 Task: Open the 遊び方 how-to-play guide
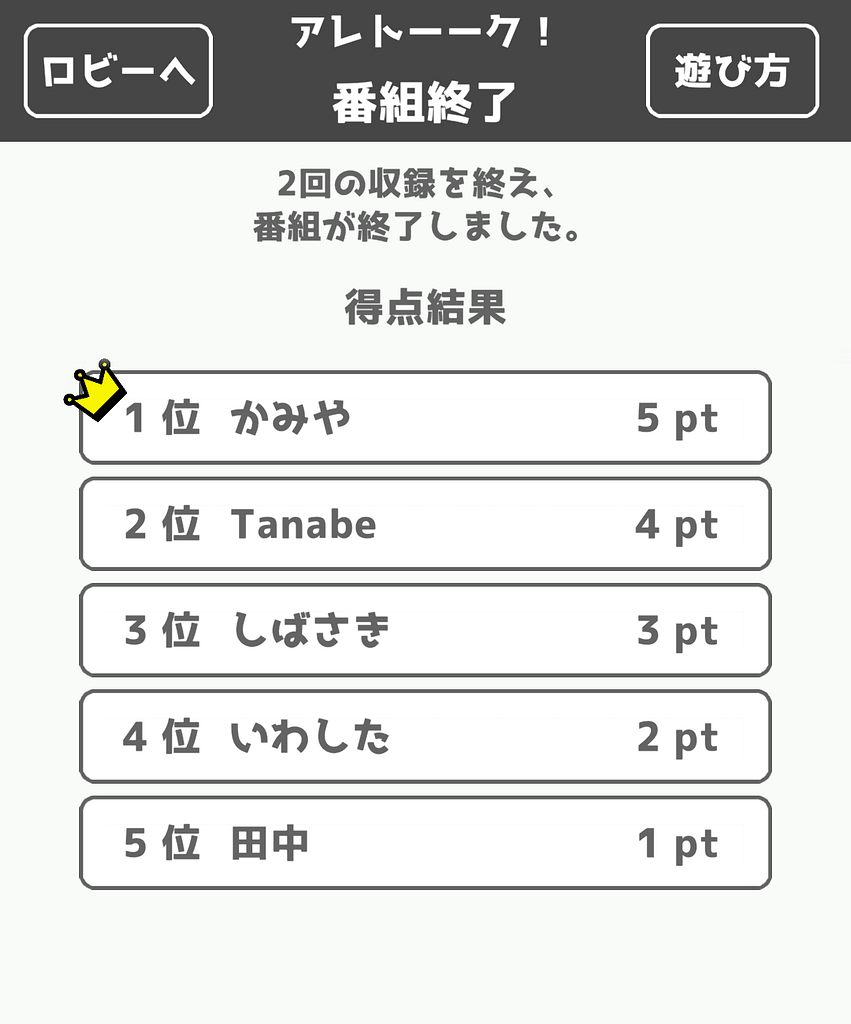[732, 72]
